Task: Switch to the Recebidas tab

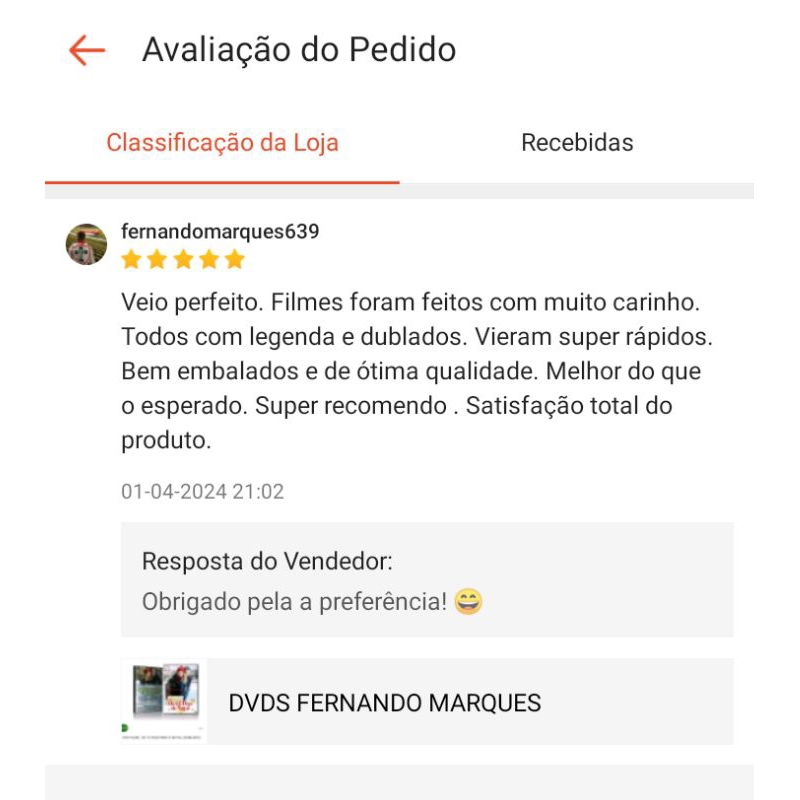Action: point(577,143)
